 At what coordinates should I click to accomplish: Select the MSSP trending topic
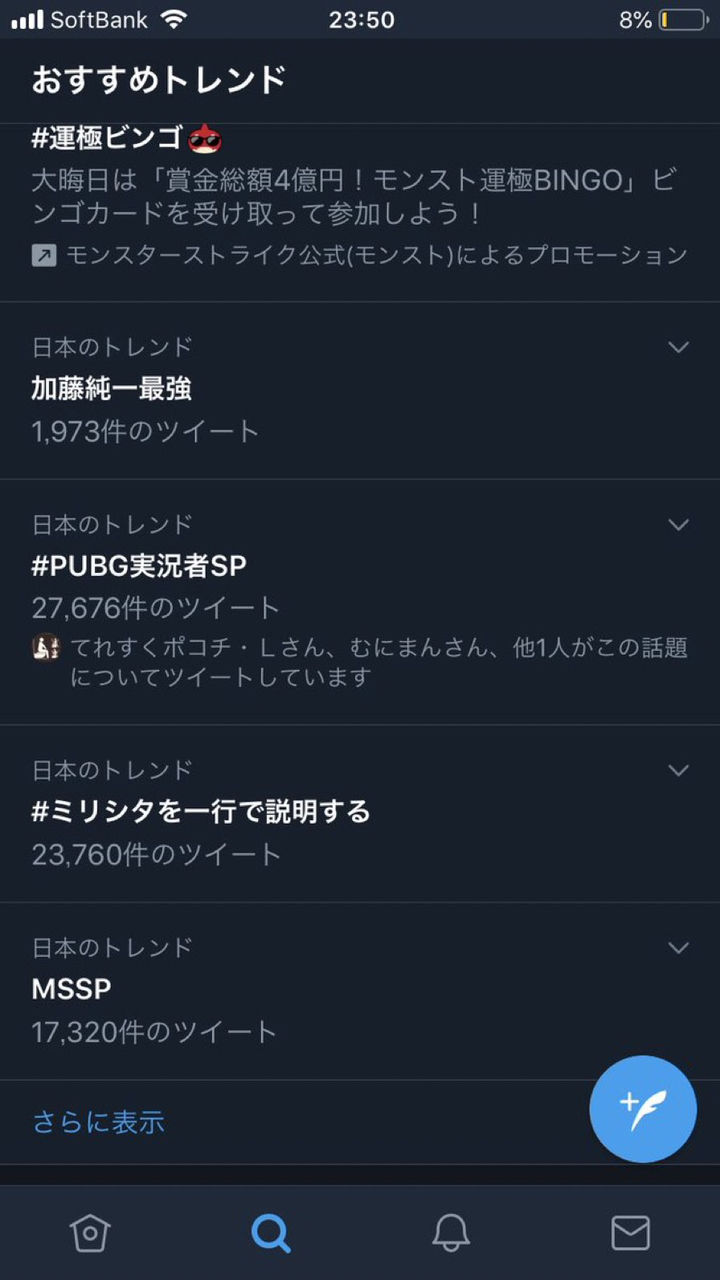72,990
